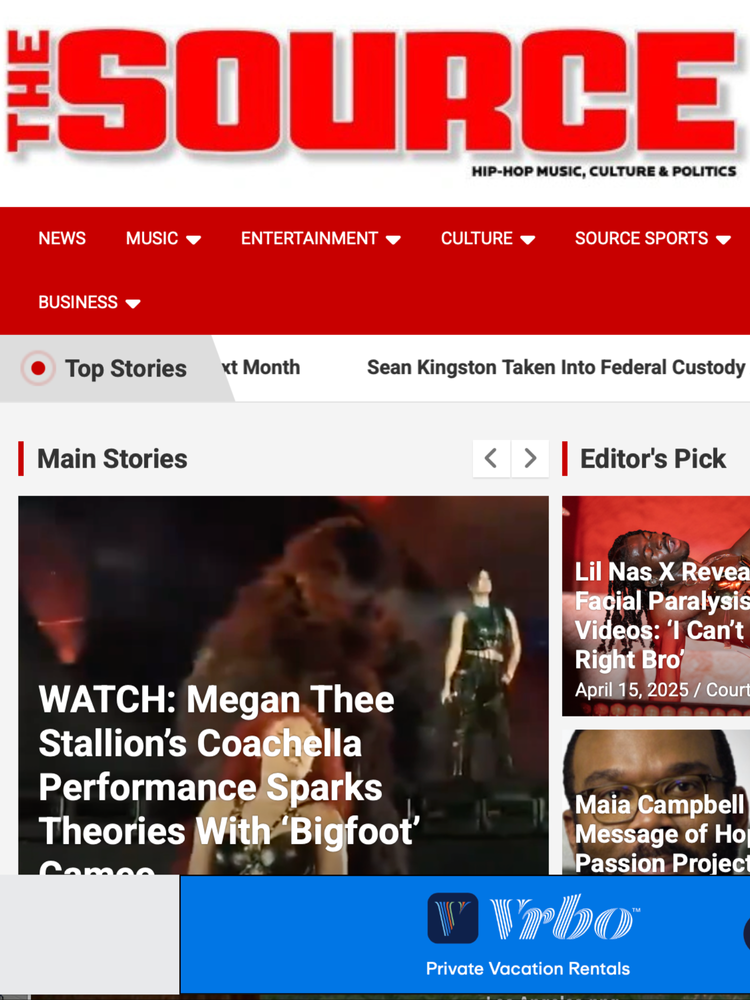
Task: Read Sean Kingston federal custody story
Action: tap(556, 368)
